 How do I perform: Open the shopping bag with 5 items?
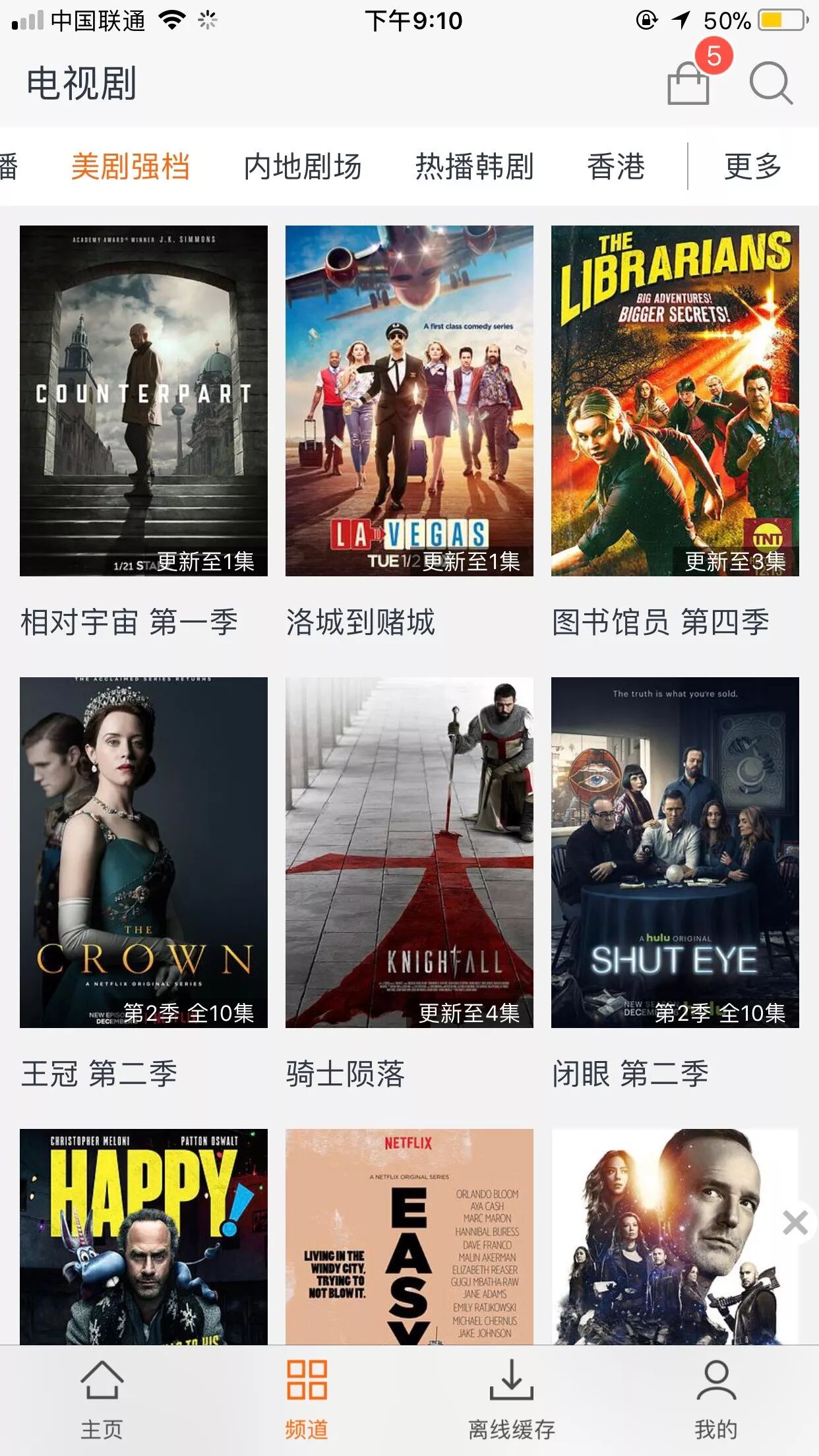pos(689,82)
